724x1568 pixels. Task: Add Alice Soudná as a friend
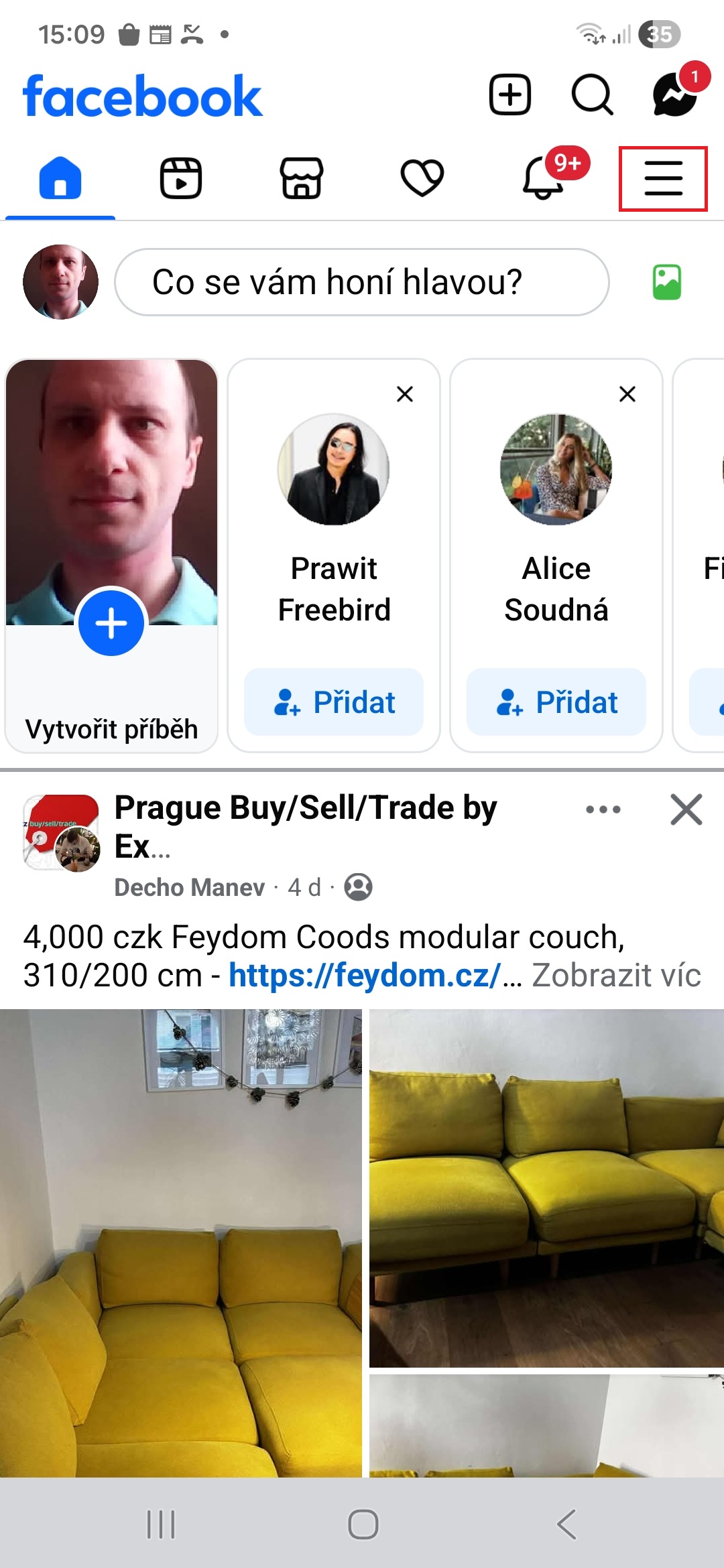(x=556, y=702)
